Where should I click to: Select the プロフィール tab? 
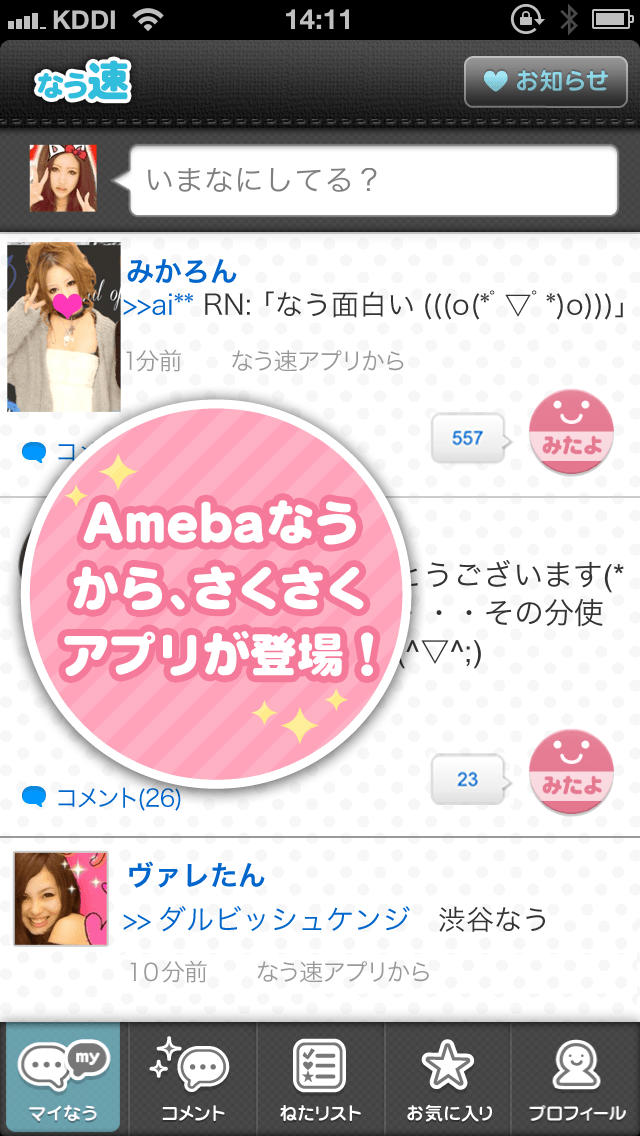coord(576,1077)
